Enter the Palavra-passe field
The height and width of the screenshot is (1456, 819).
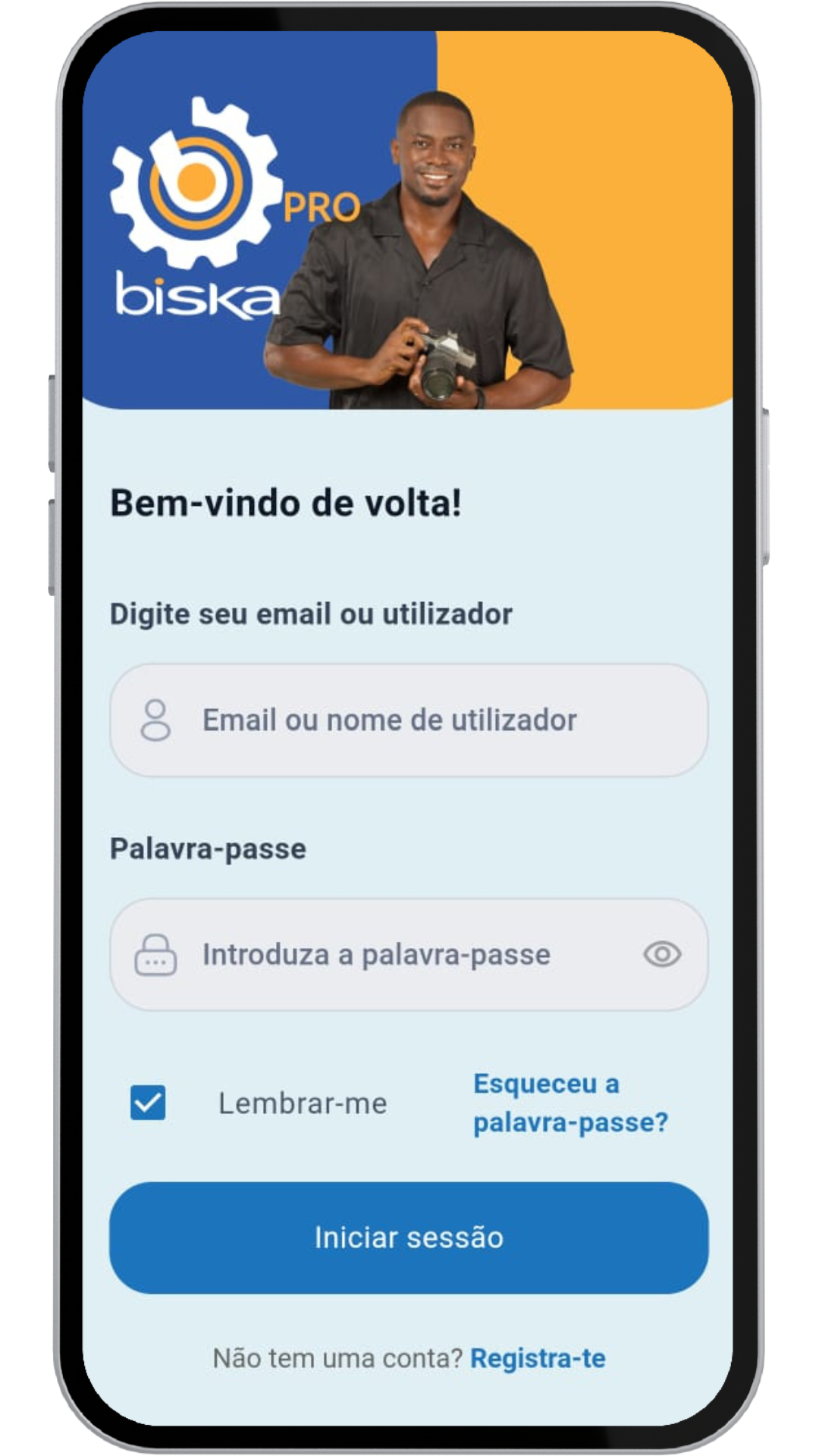(394, 955)
